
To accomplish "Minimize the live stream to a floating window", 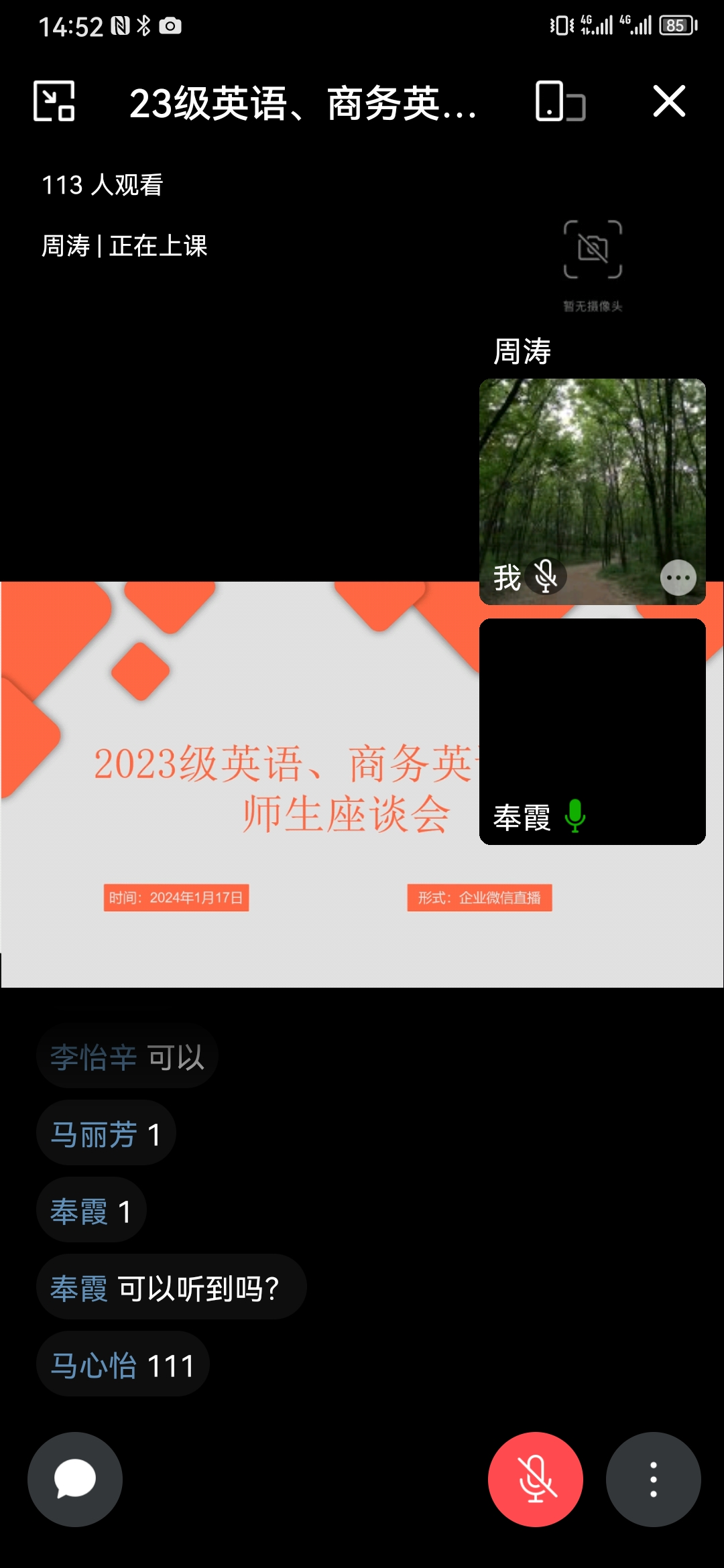I will 54,102.
